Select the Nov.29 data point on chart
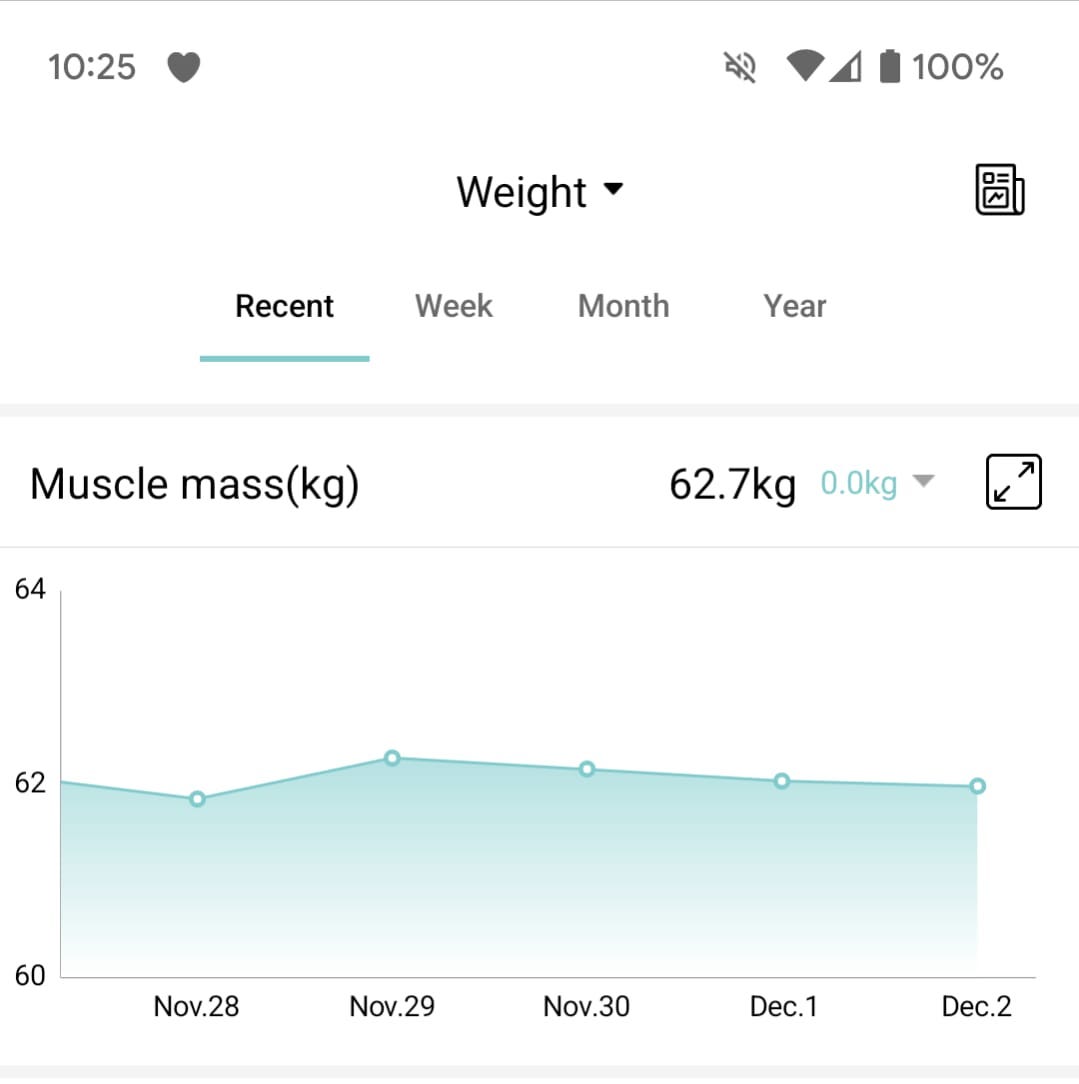Viewport: 1079px width, 1084px height. [392, 758]
